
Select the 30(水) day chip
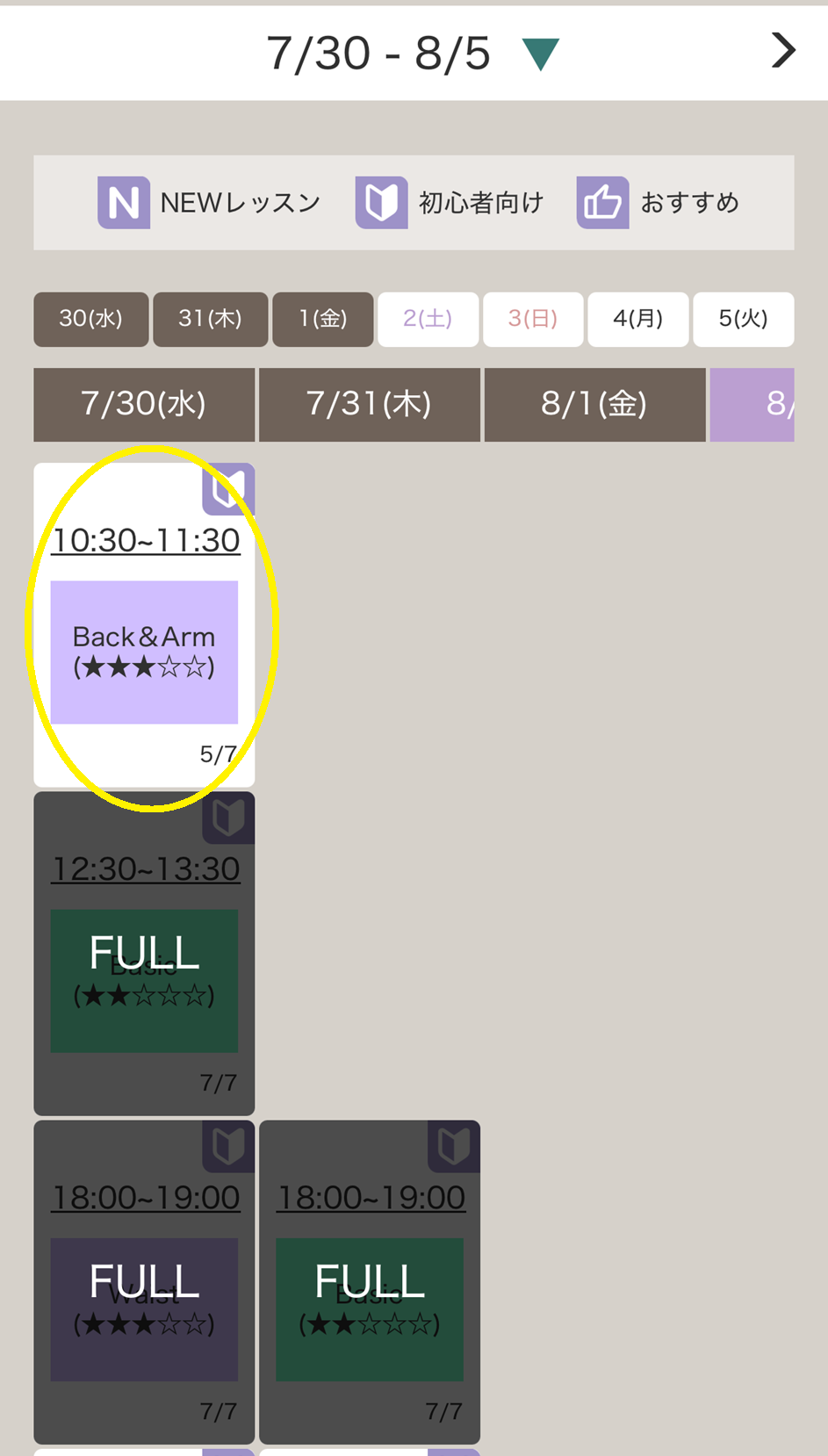(90, 319)
